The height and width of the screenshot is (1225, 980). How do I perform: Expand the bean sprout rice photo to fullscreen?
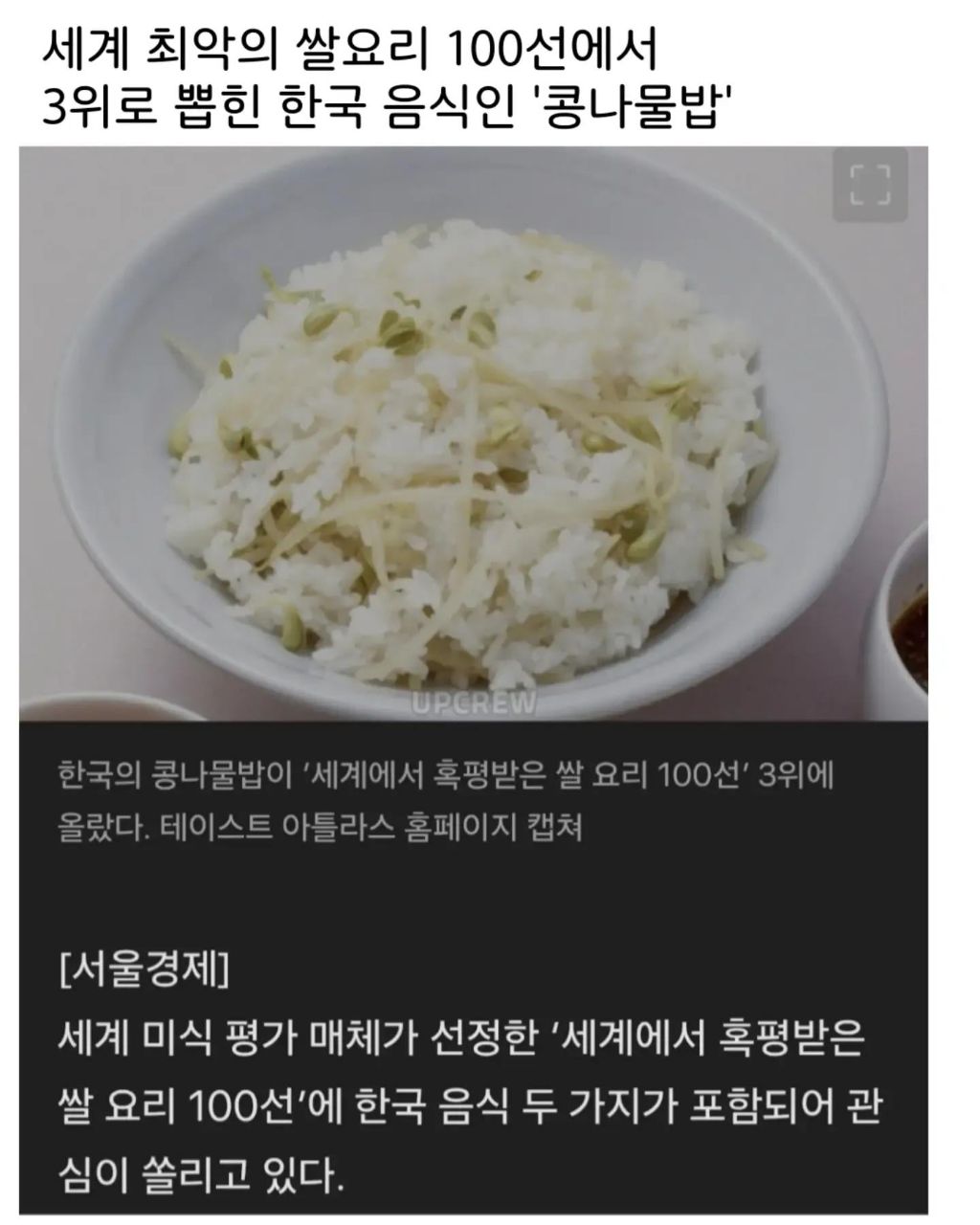870,186
